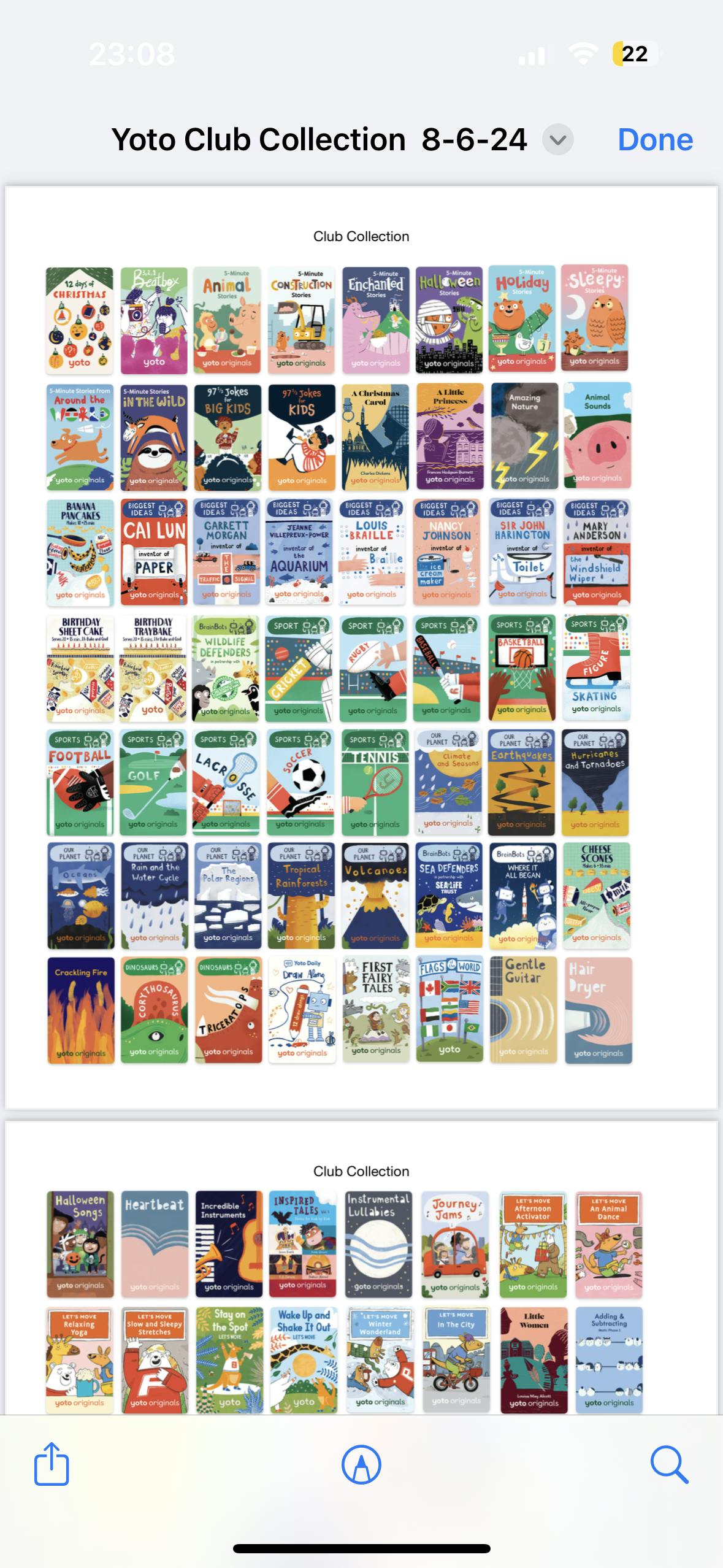Expand the document title dropdown chevron
This screenshot has width=723, height=1568.
point(557,140)
